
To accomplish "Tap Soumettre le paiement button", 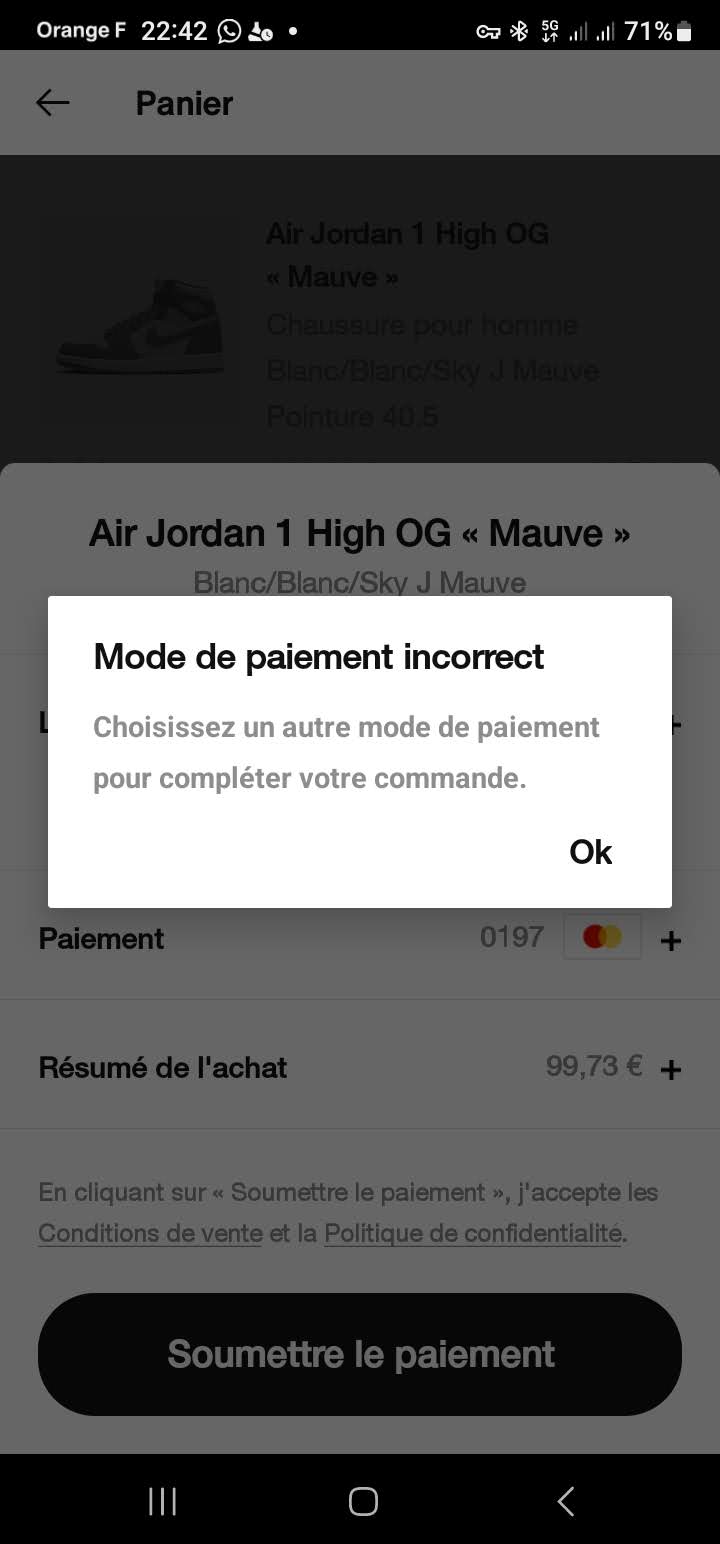I will 360,1354.
